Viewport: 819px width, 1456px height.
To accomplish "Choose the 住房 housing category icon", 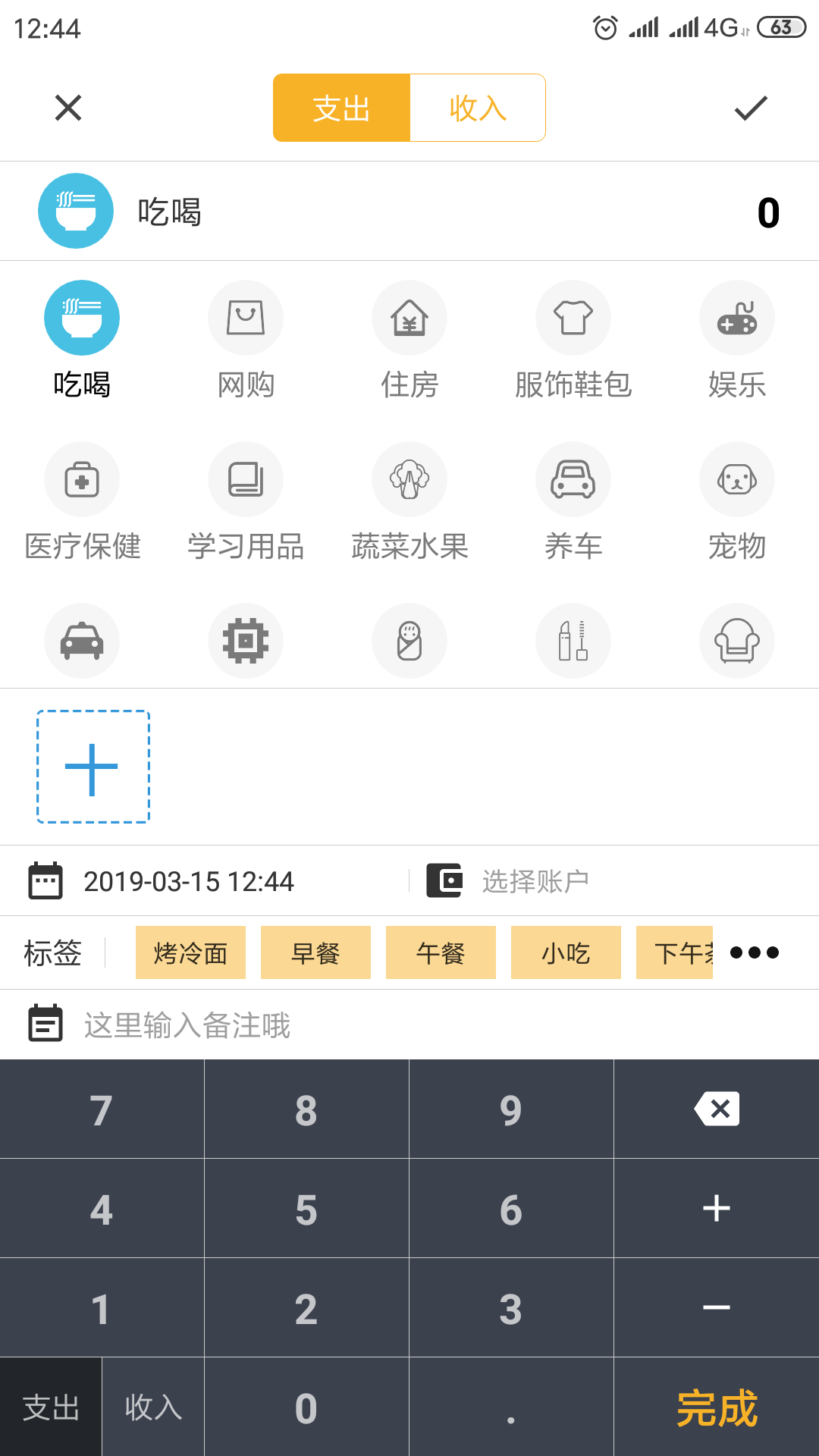I will 409,317.
